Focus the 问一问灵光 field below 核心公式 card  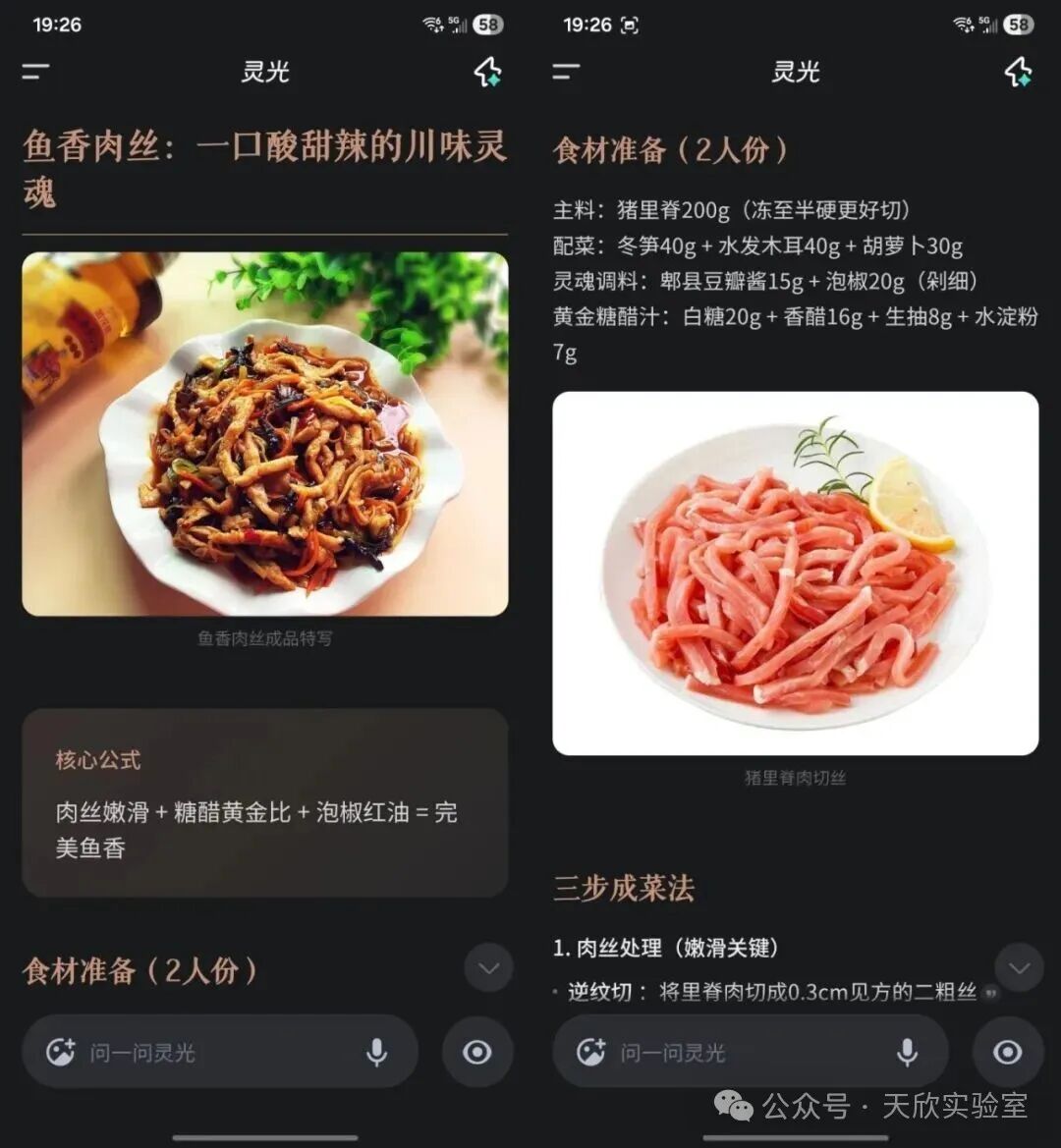click(220, 1052)
